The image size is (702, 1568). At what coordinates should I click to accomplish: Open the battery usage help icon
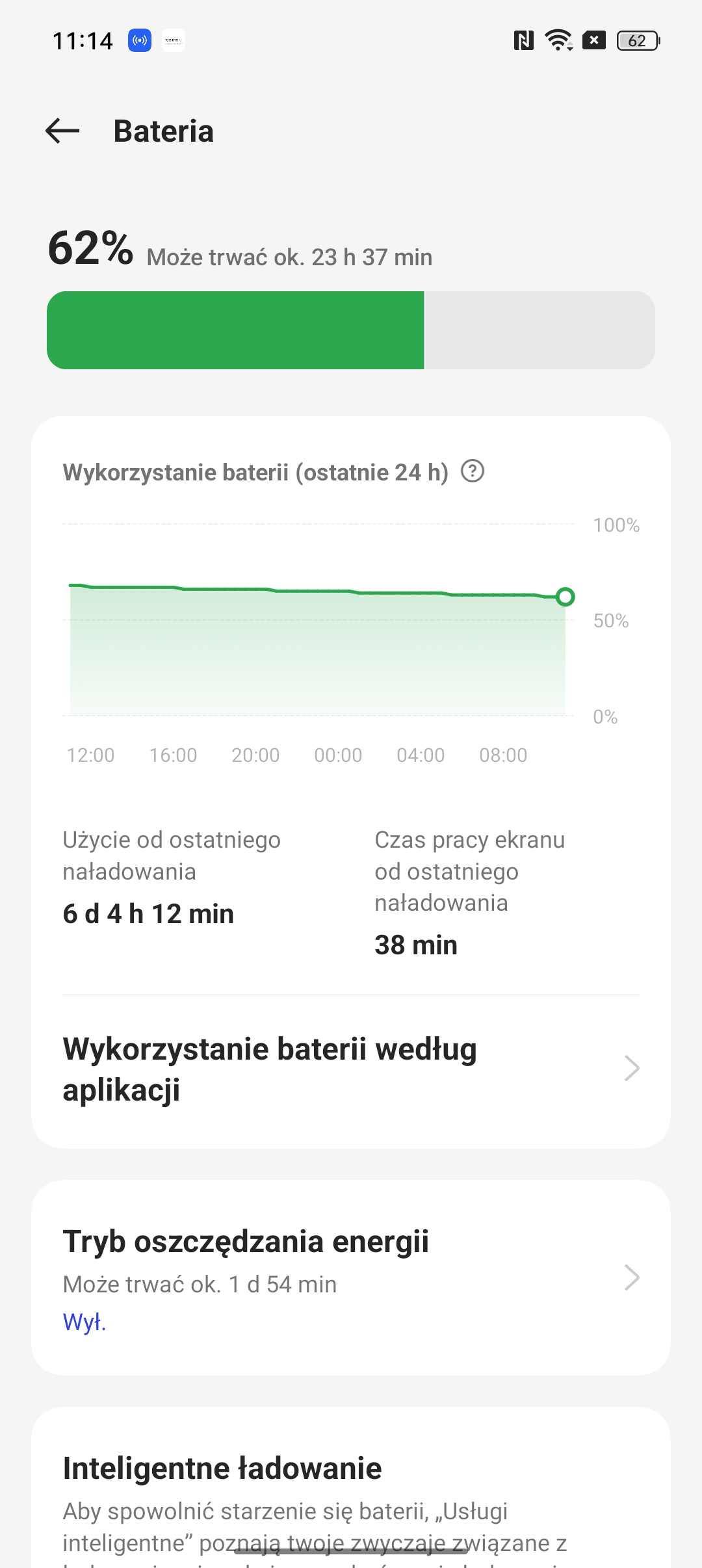pos(473,471)
